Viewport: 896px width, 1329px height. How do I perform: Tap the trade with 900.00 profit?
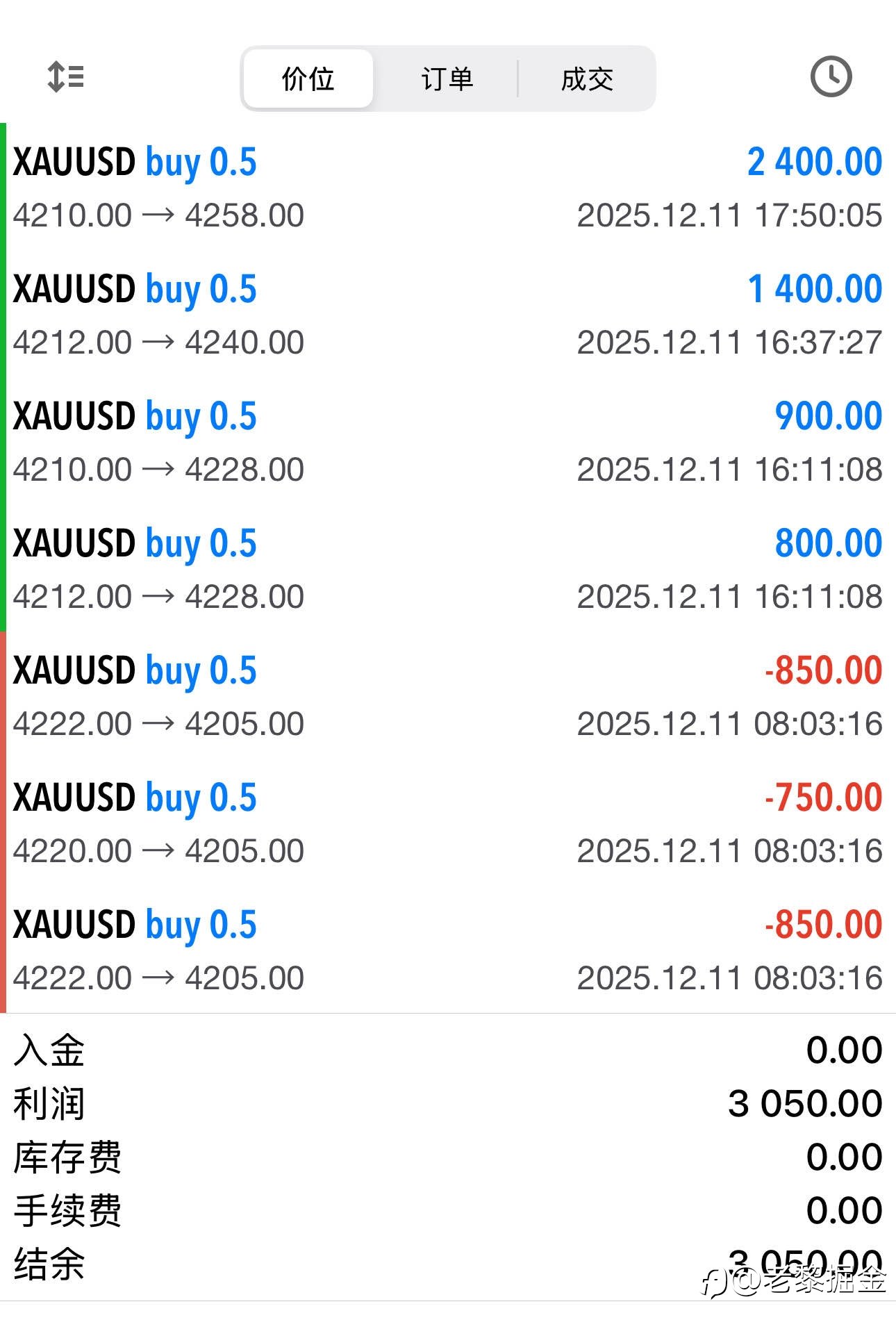(447, 442)
